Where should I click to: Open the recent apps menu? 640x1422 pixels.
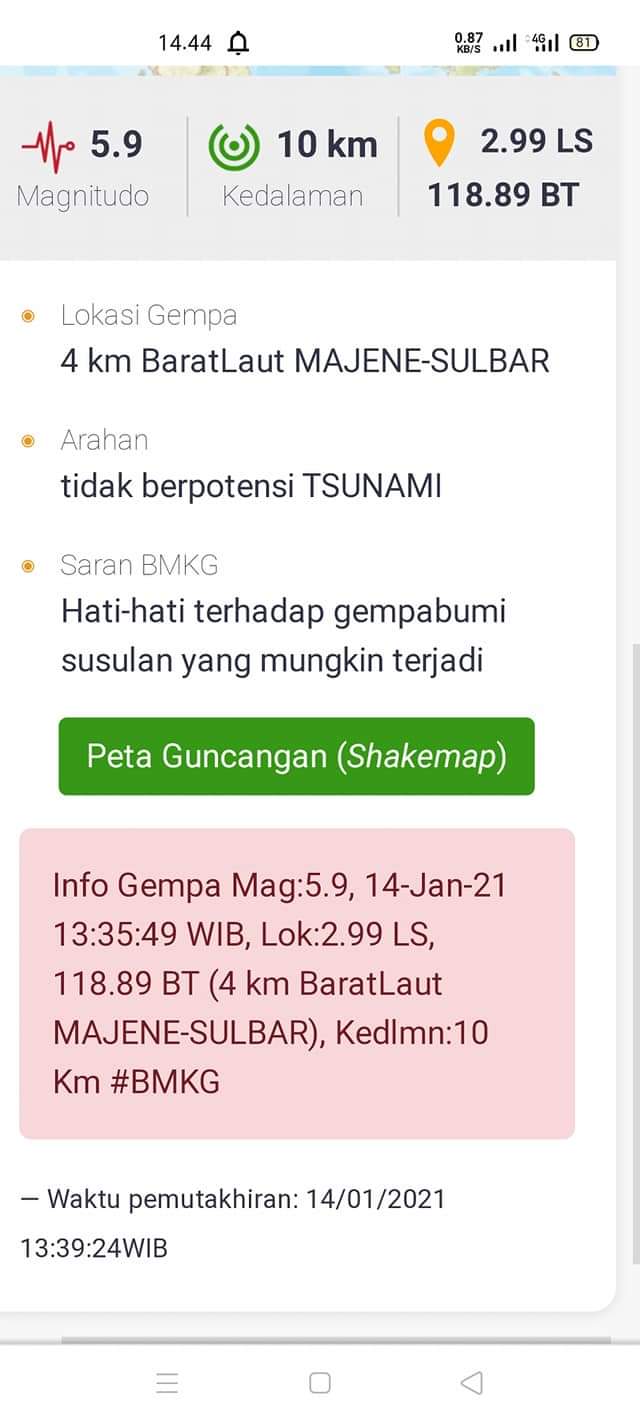pos(167,1383)
